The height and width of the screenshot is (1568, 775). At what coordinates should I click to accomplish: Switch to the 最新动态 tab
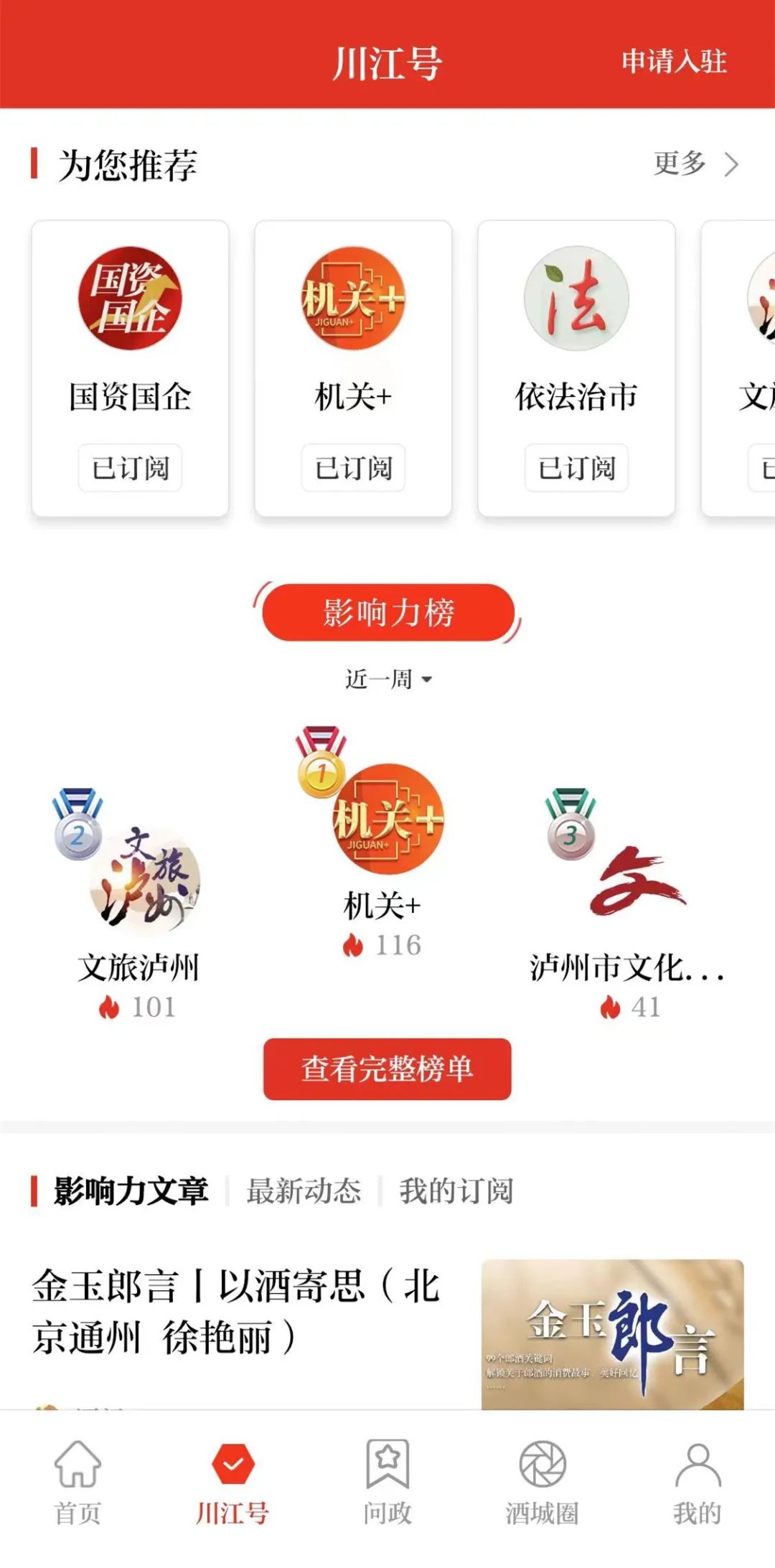click(304, 1191)
